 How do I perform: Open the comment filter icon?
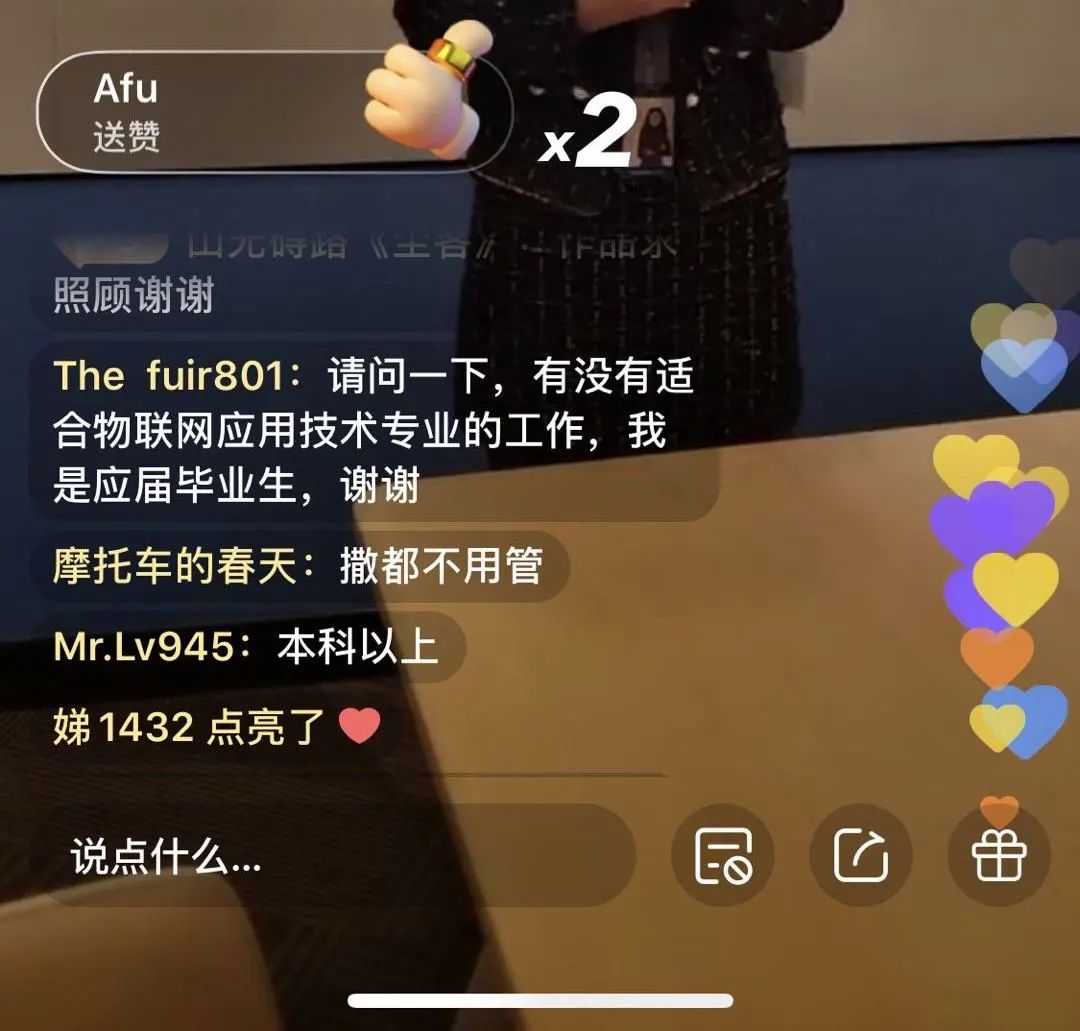[x=722, y=857]
